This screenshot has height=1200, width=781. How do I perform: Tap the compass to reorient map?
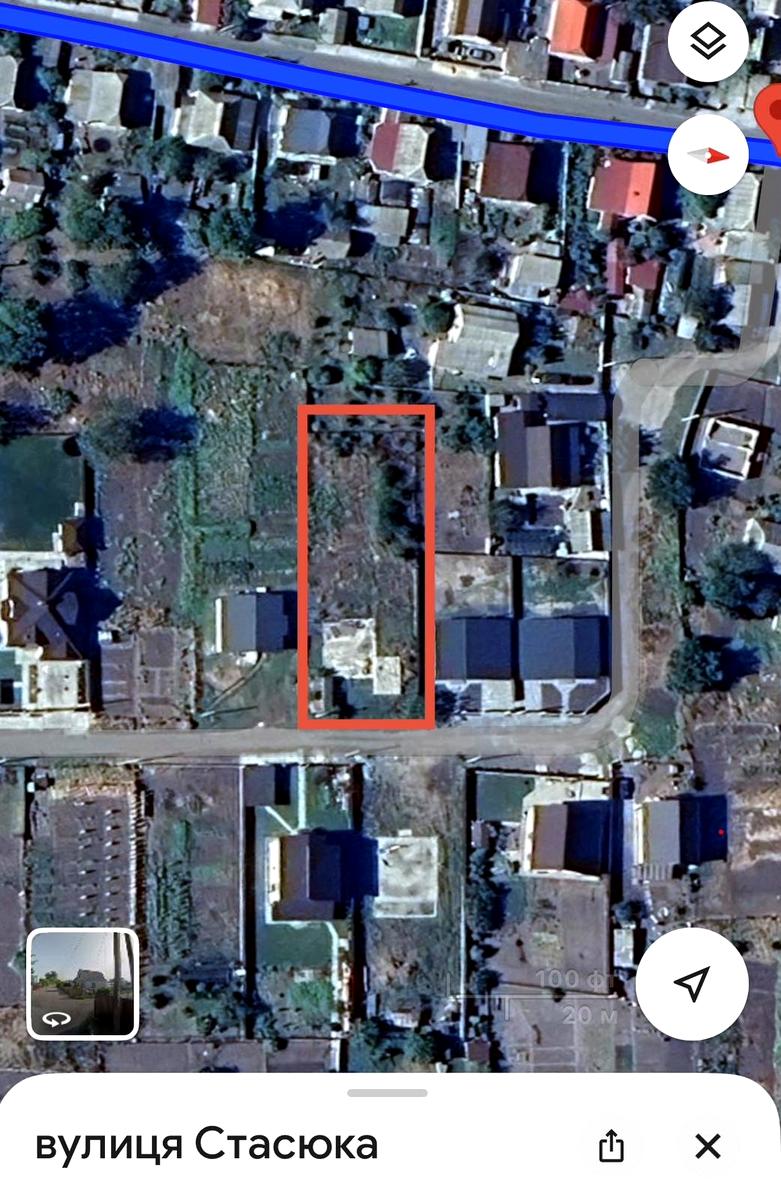tap(708, 155)
